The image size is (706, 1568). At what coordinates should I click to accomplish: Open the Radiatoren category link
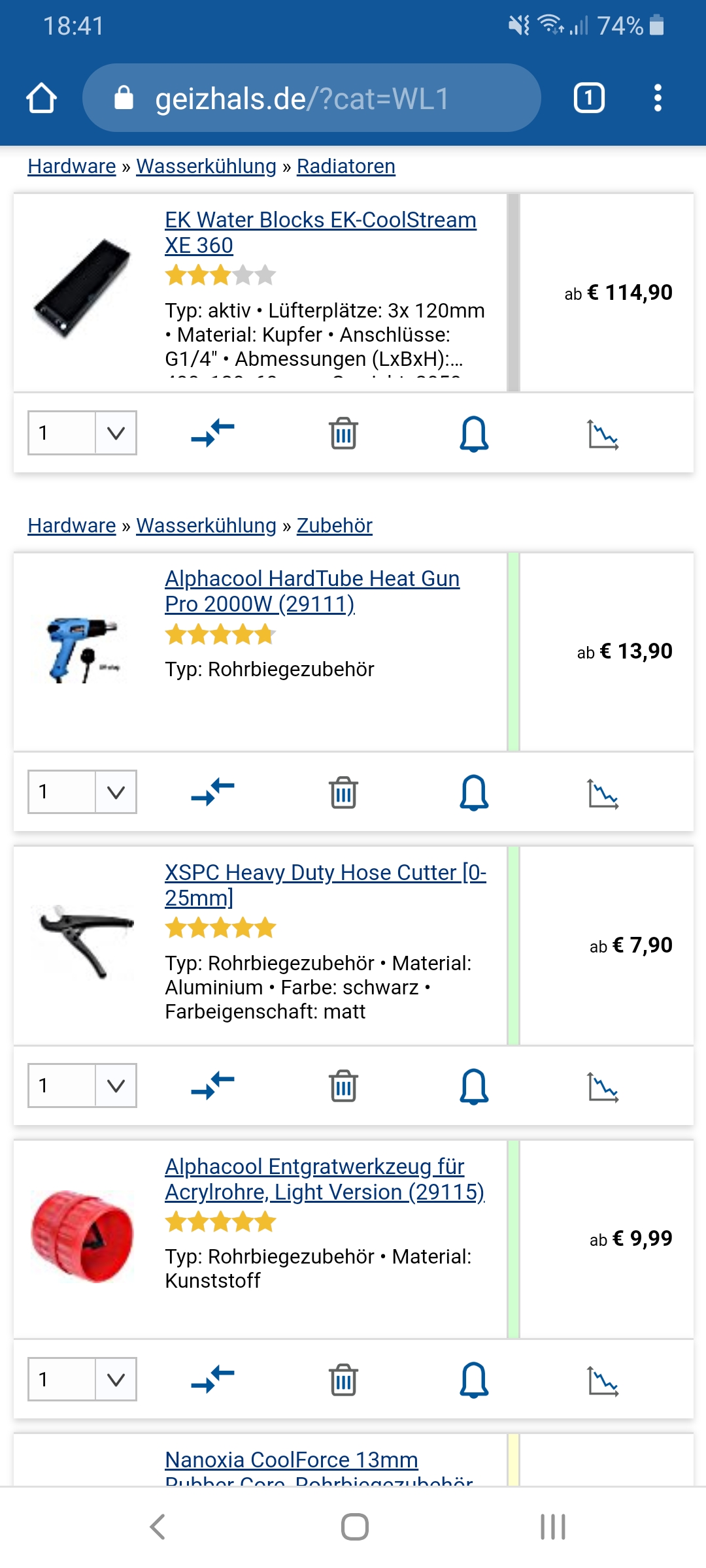346,167
